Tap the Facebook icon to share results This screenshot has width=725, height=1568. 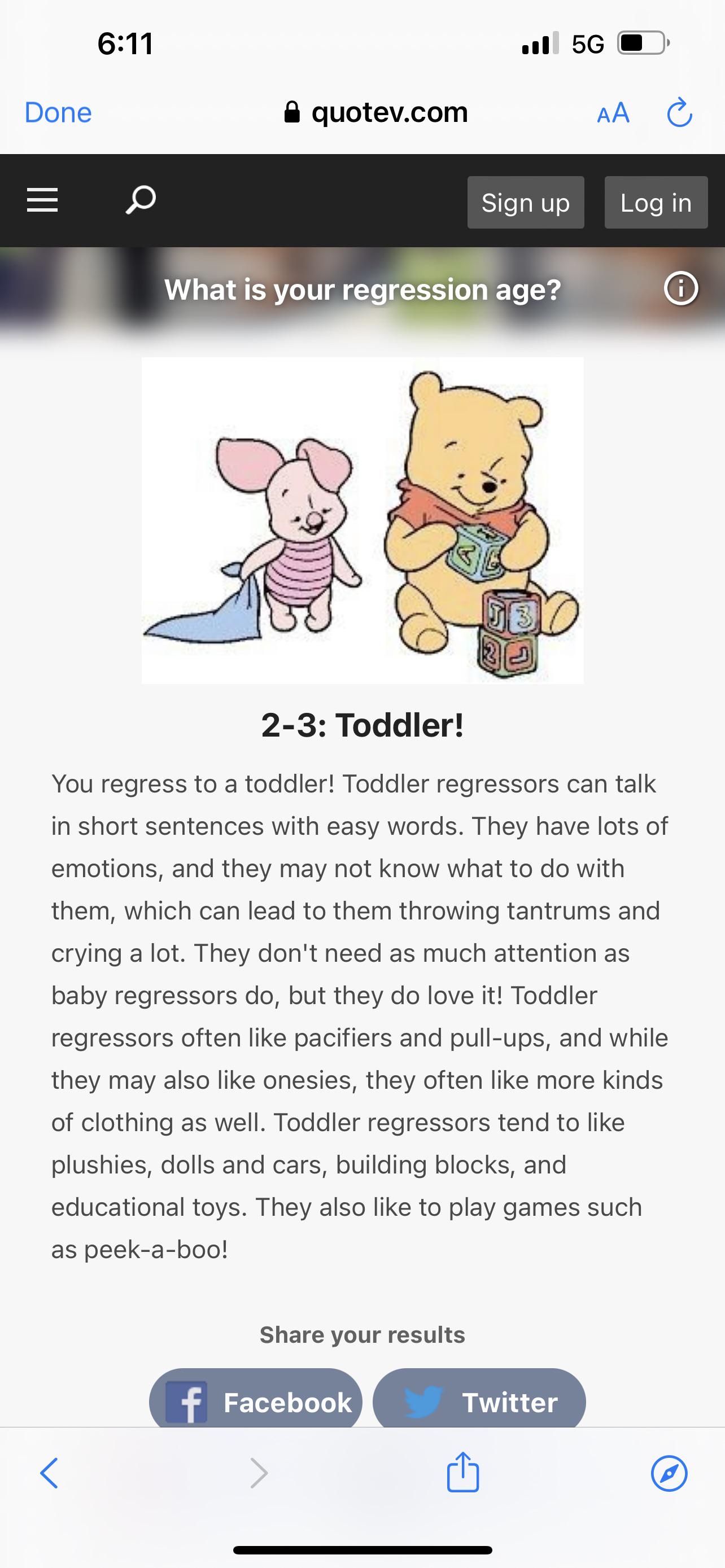click(190, 1402)
